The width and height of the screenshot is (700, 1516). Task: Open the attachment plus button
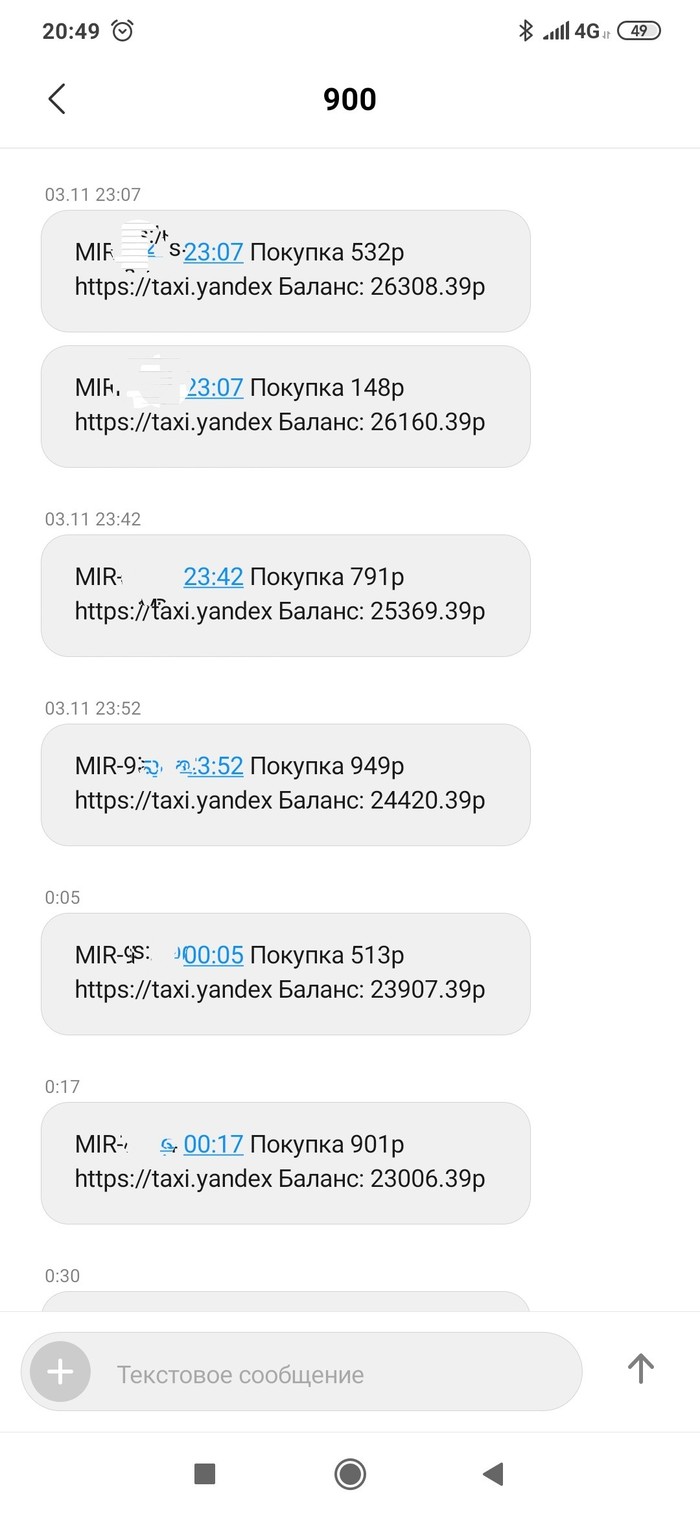(x=60, y=1371)
